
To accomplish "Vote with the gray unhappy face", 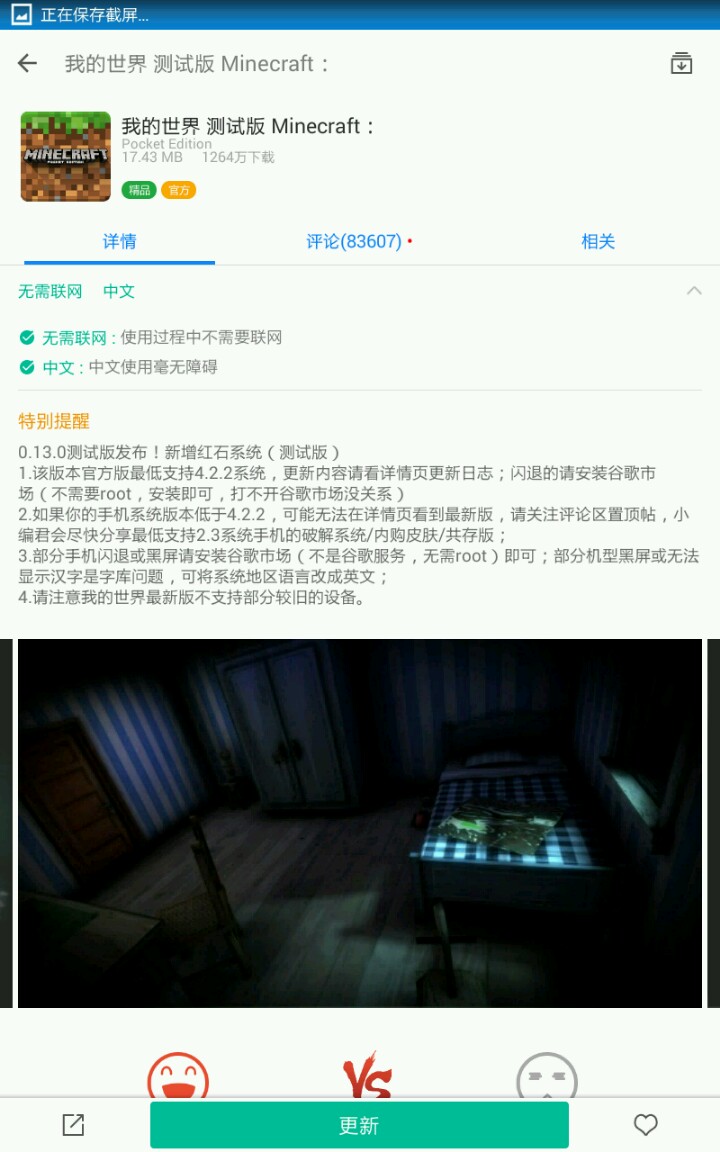I will pos(546,1078).
